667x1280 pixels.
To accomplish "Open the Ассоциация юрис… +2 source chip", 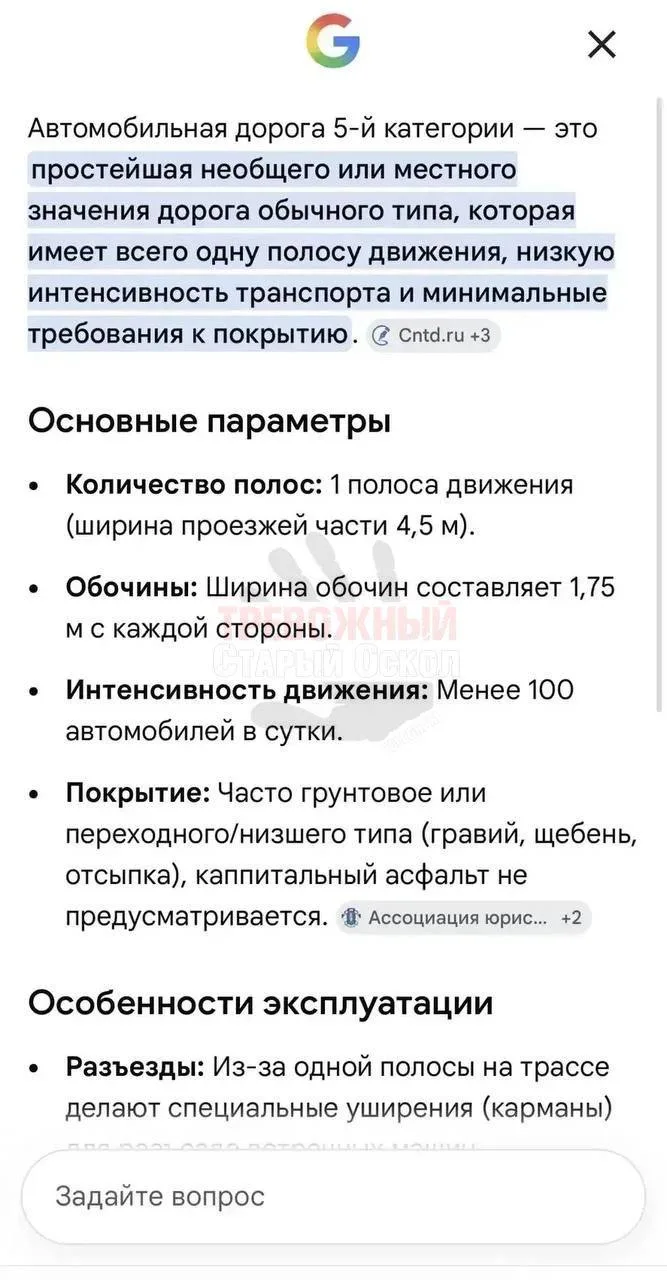I will click(x=463, y=917).
